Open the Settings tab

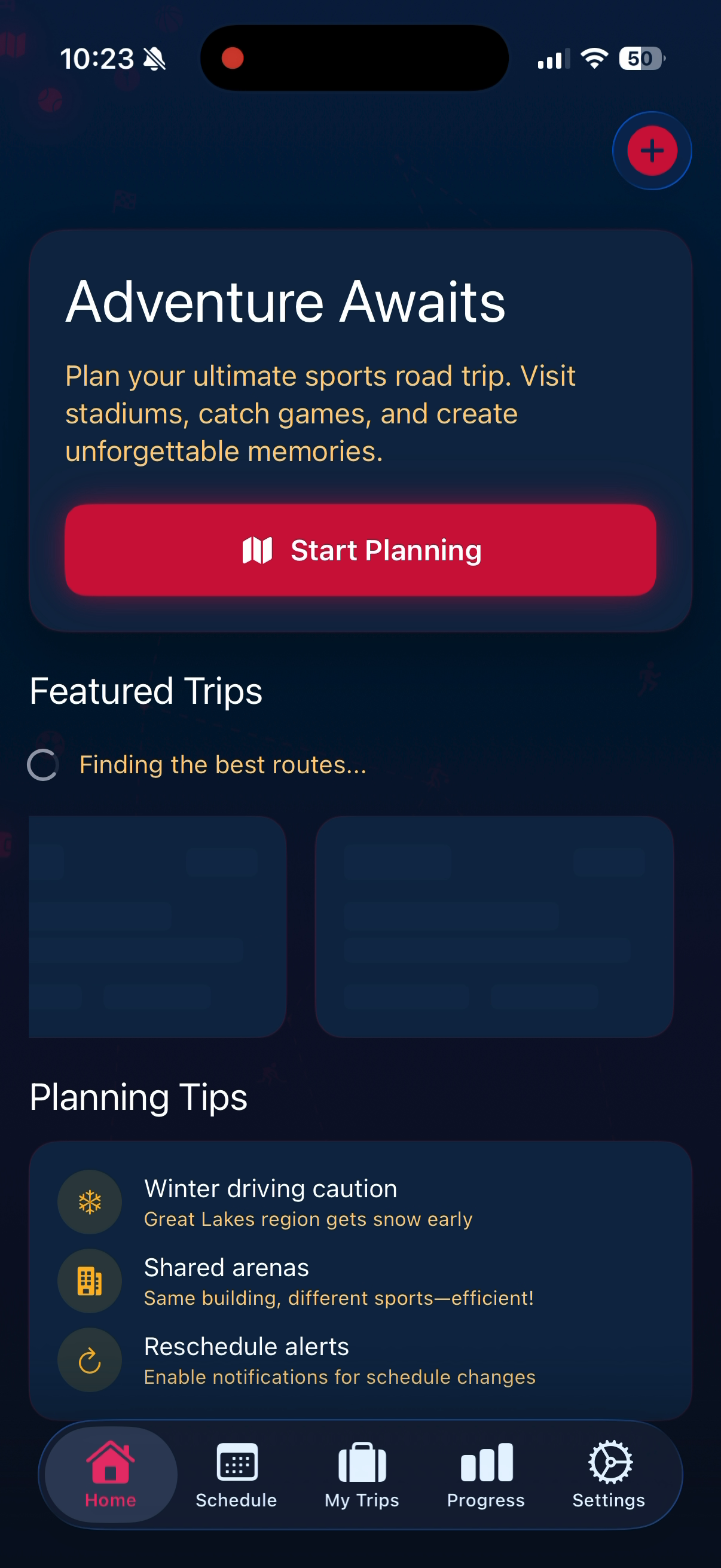609,1474
